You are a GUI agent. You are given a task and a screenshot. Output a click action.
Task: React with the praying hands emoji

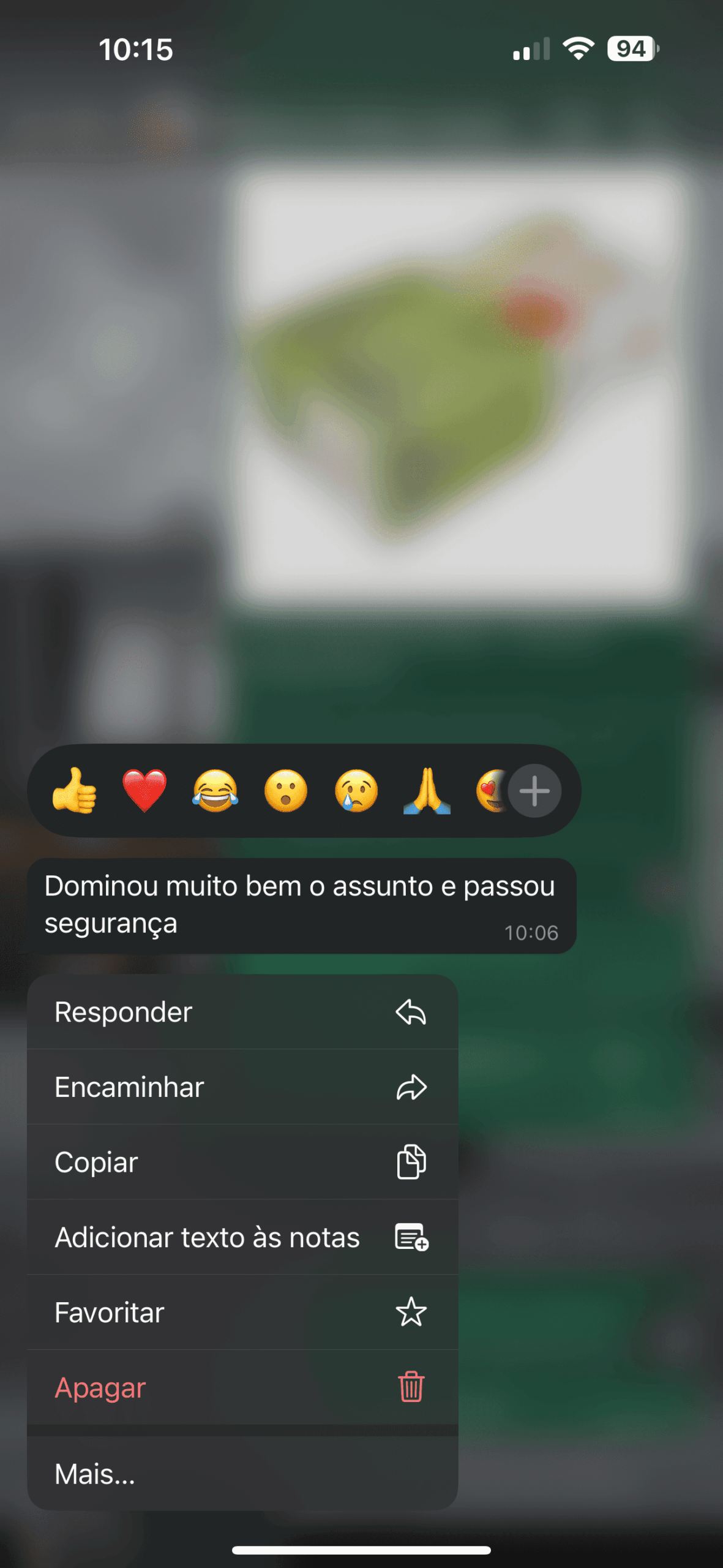427,790
